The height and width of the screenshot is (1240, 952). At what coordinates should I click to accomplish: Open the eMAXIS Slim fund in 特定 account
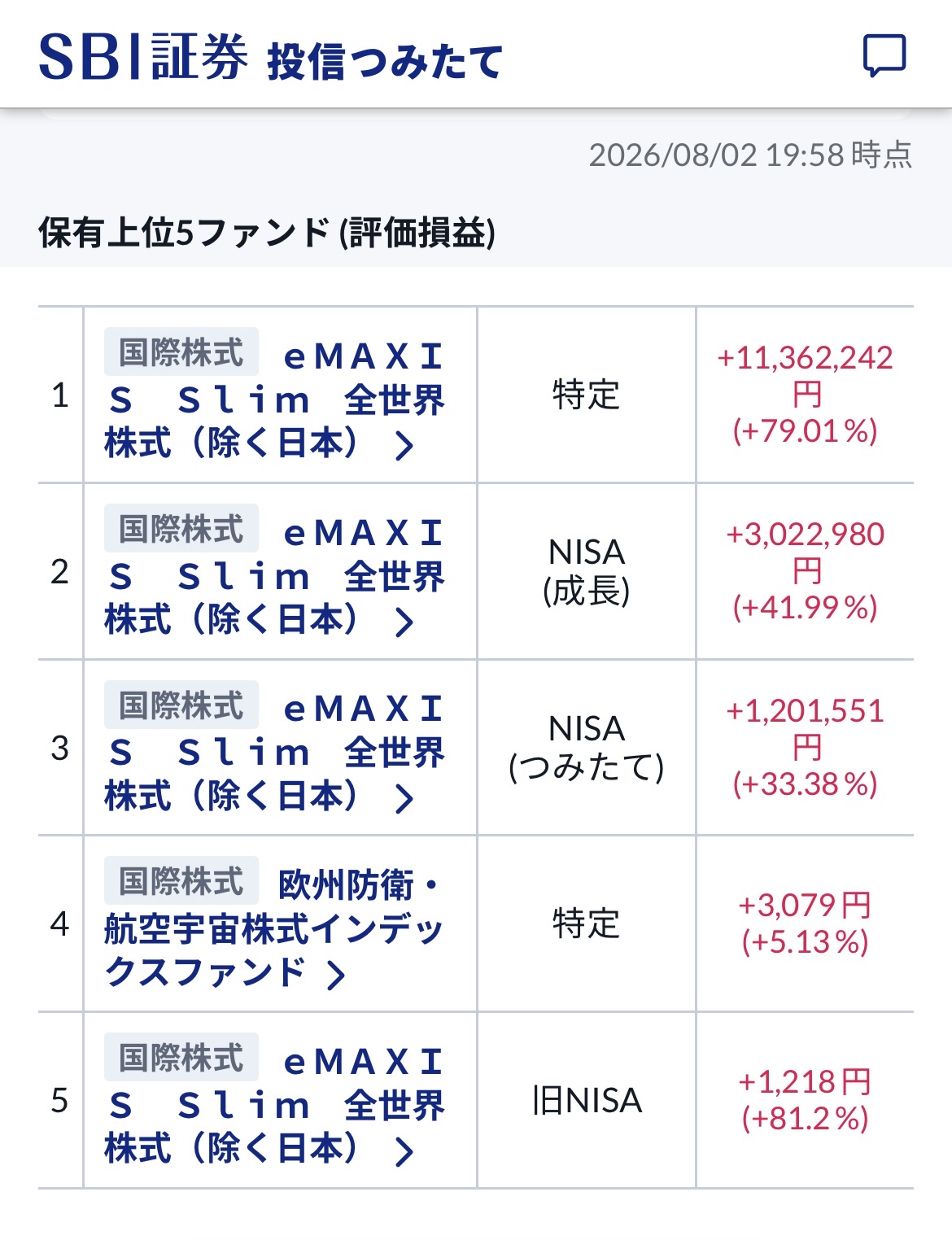[274, 399]
